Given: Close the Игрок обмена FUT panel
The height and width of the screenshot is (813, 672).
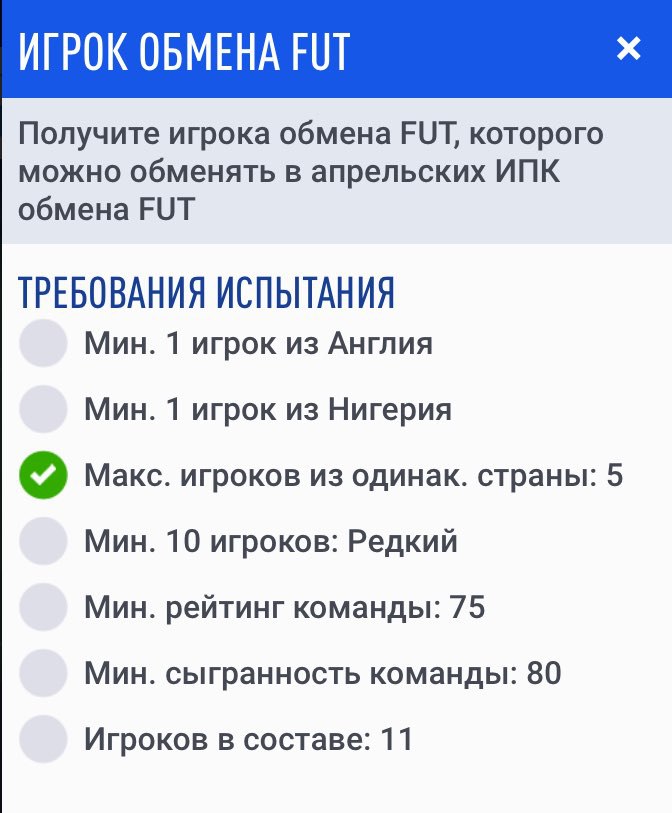Looking at the screenshot, I should pos(628,48).
